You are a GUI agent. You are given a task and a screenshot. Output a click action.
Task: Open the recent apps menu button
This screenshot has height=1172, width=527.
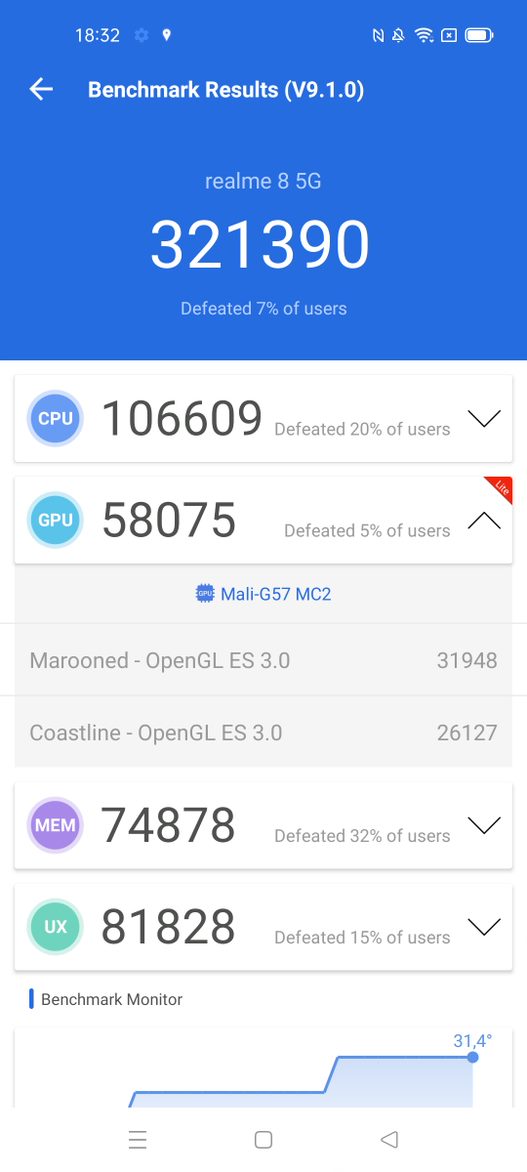[138, 1139]
